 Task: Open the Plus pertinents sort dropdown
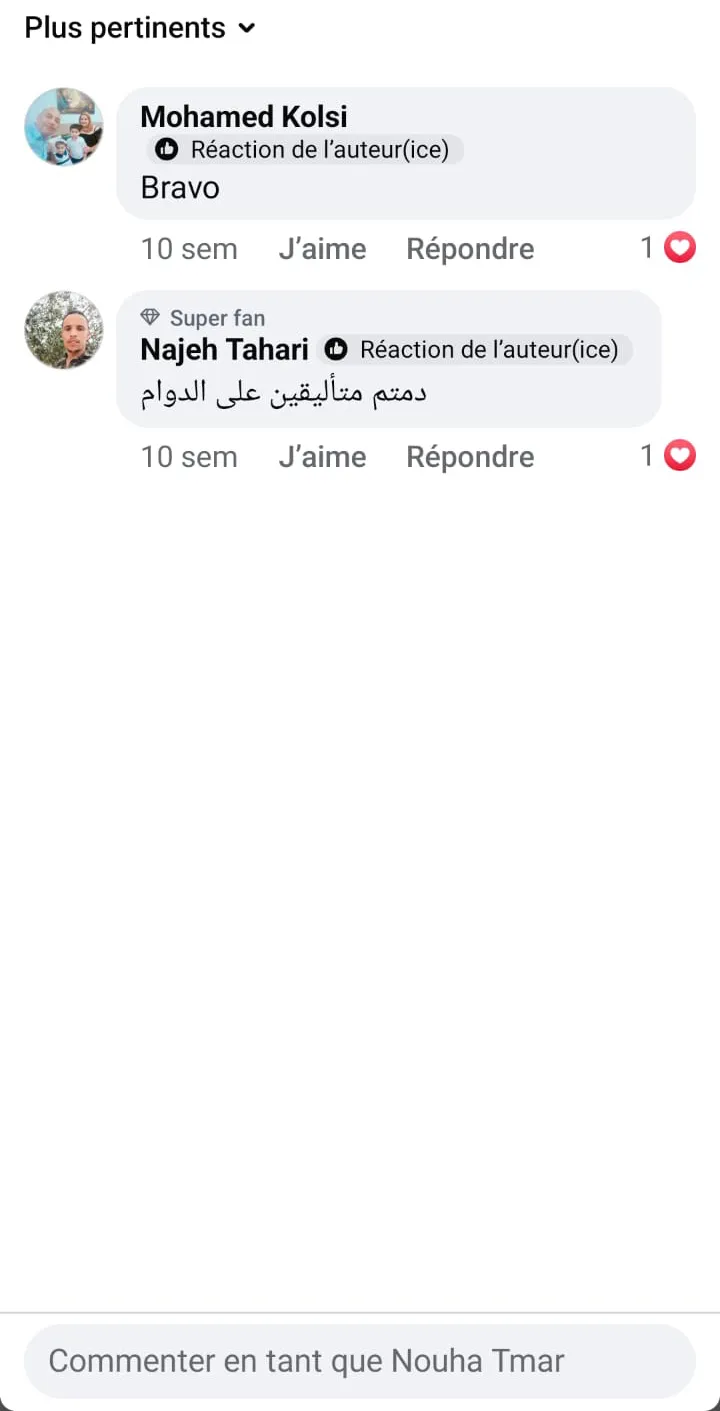140,28
